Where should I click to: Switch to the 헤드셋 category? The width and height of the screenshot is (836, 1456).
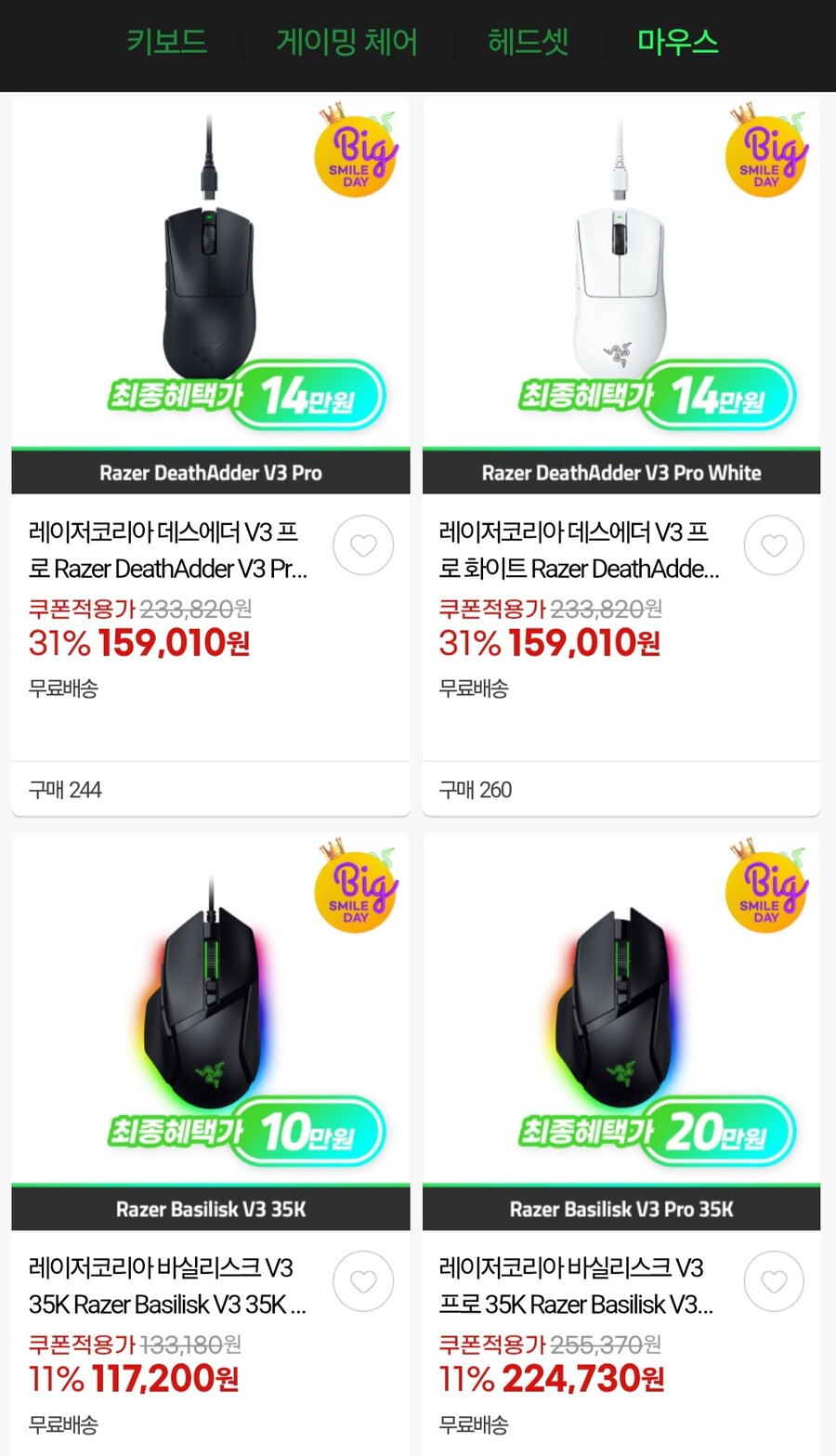coord(529,41)
